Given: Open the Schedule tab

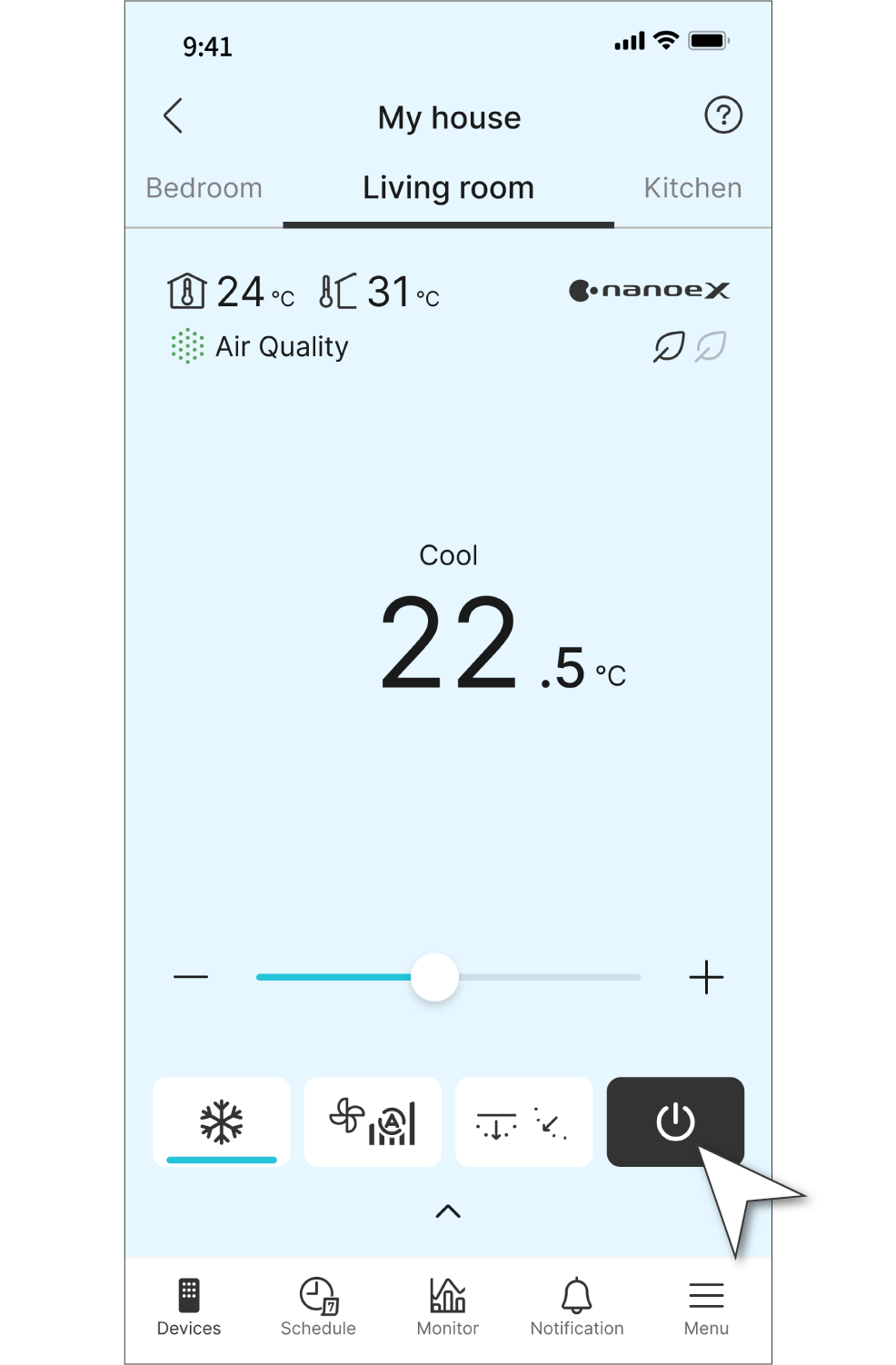Looking at the screenshot, I should coord(318,1307).
